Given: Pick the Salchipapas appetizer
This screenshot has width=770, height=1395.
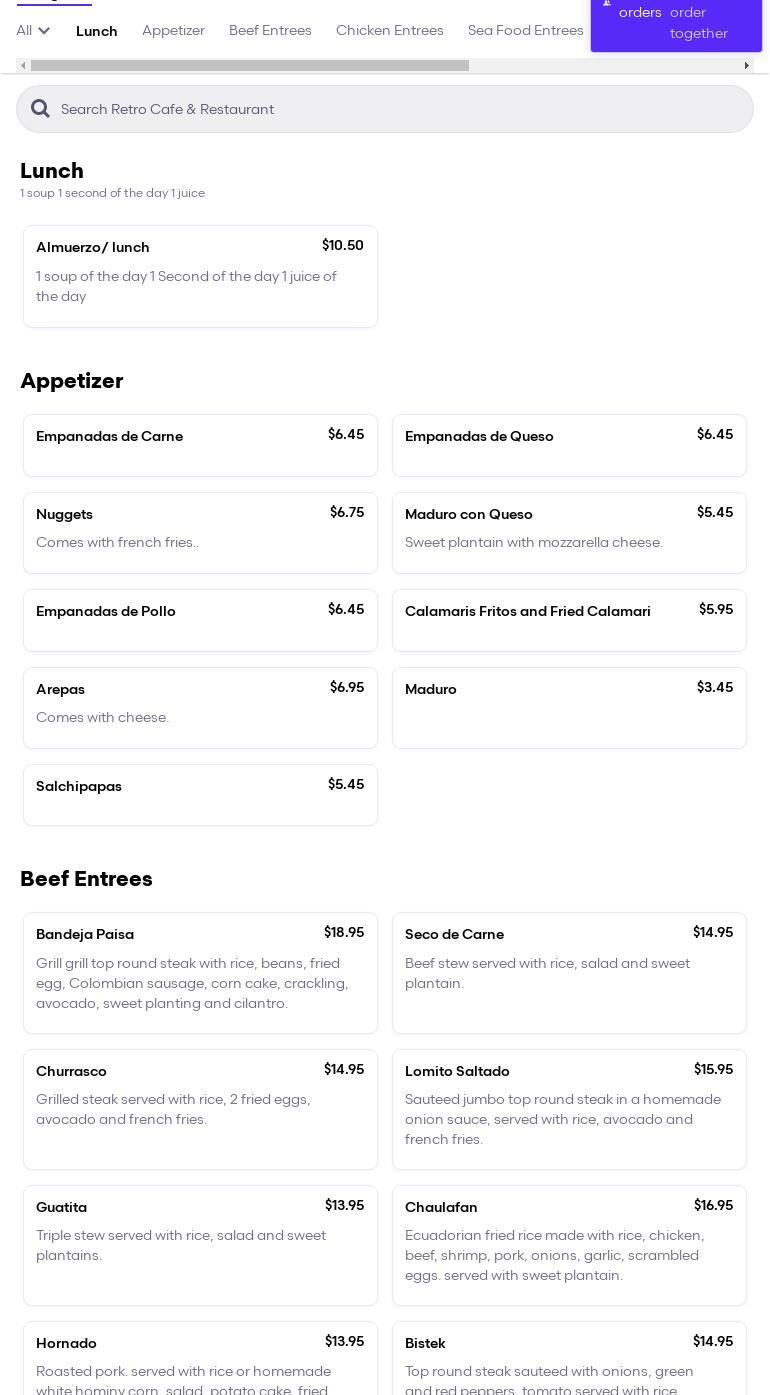Looking at the screenshot, I should [x=200, y=795].
